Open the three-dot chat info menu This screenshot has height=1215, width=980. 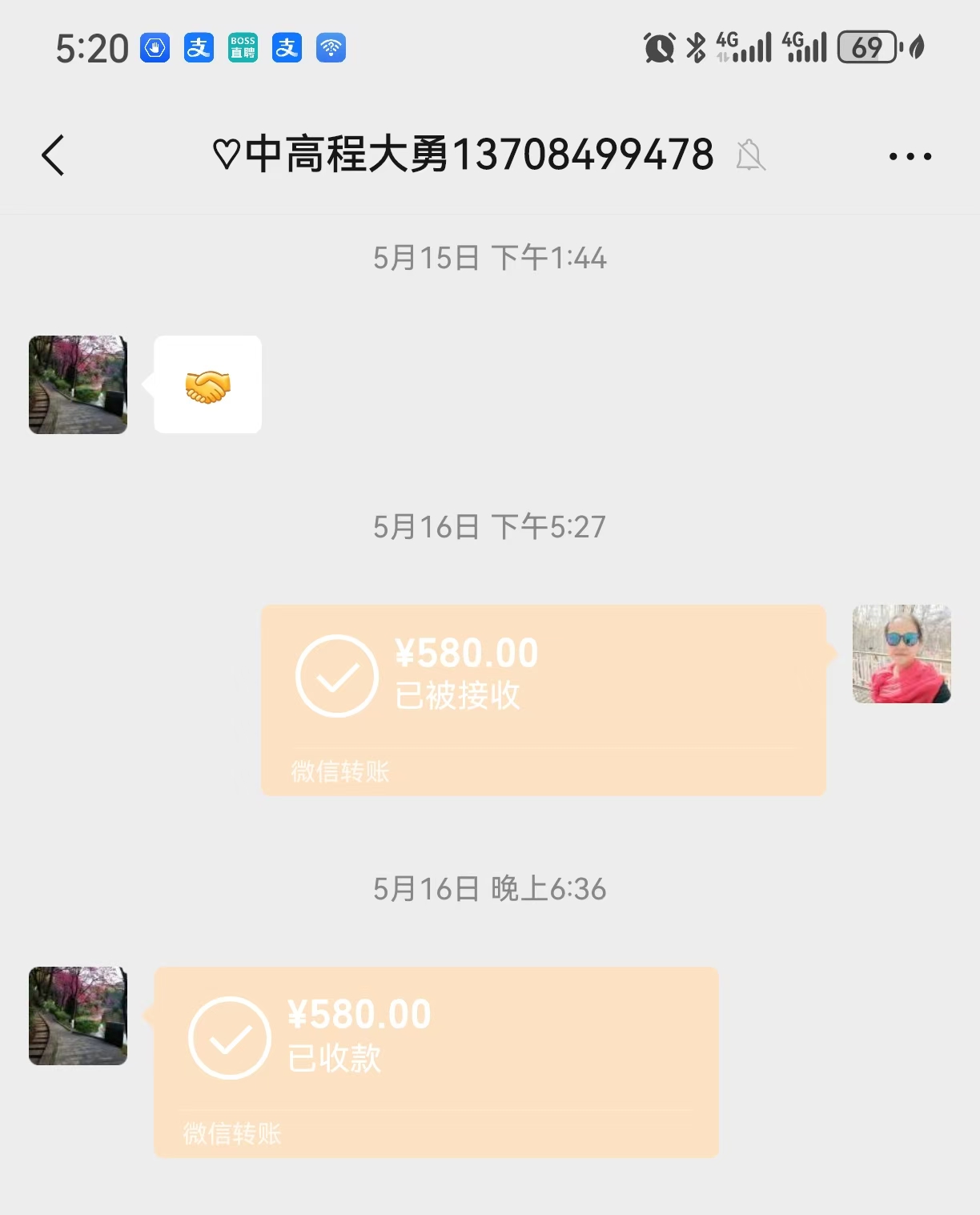910,156
